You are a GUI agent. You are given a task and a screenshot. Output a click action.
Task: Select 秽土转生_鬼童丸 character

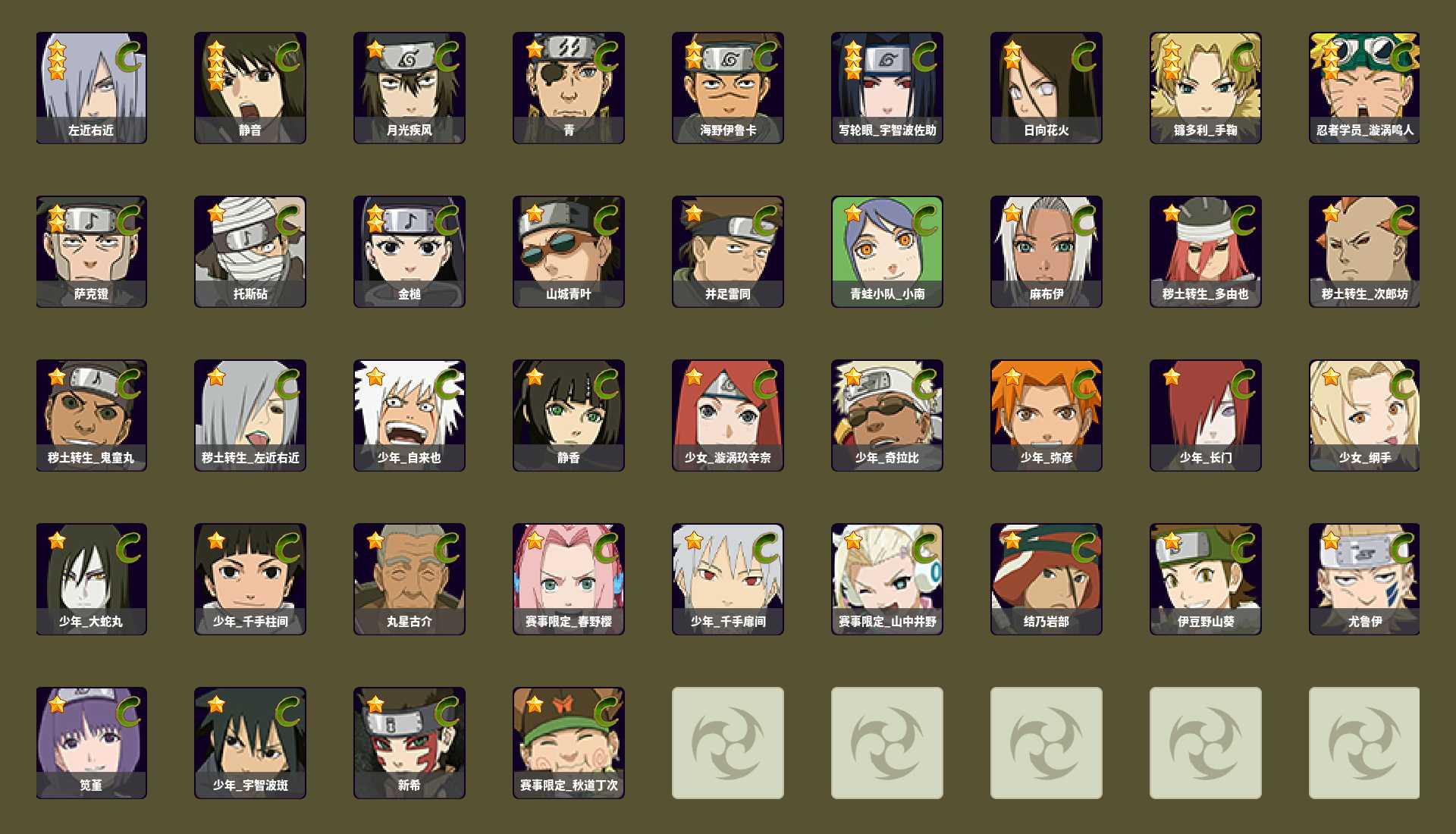[x=91, y=415]
